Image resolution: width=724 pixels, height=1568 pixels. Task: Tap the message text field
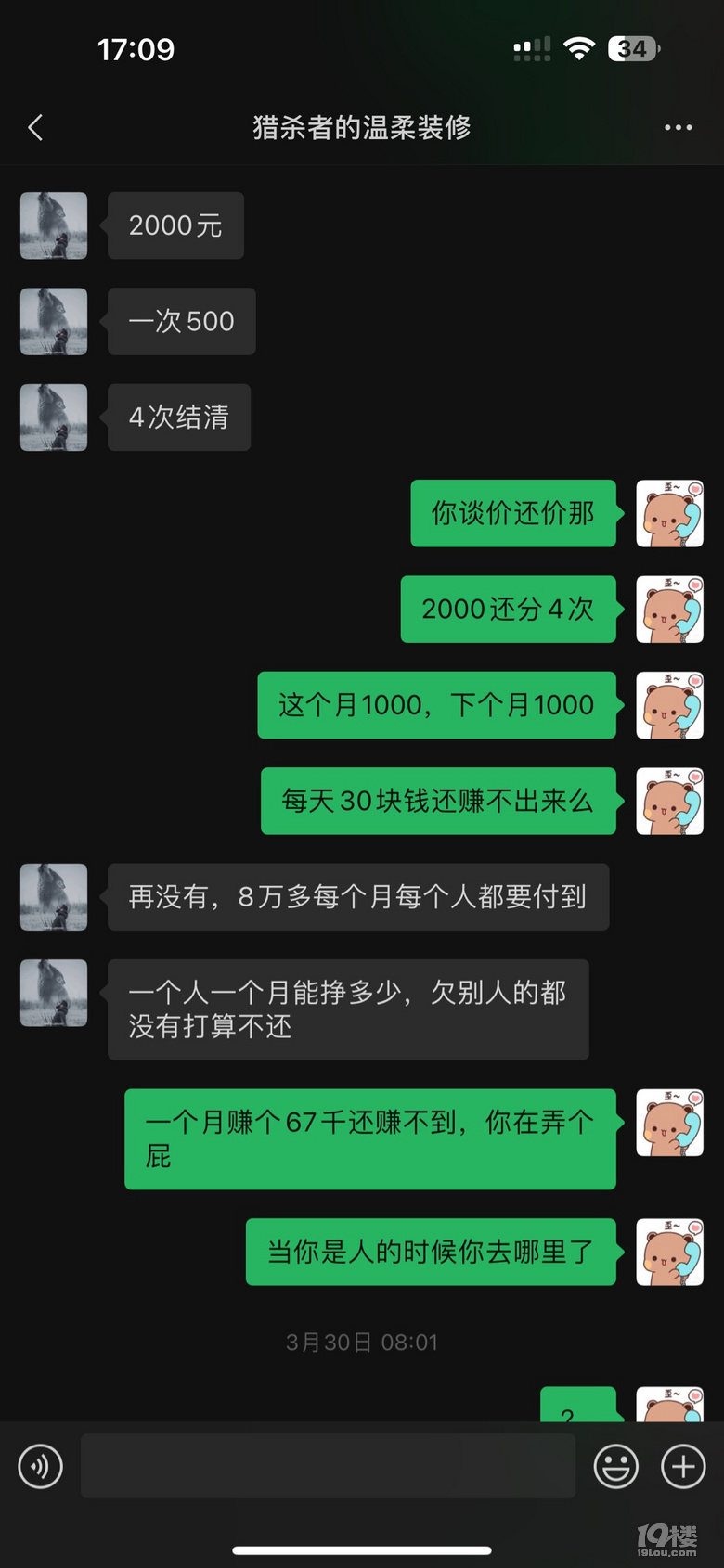(x=328, y=1466)
